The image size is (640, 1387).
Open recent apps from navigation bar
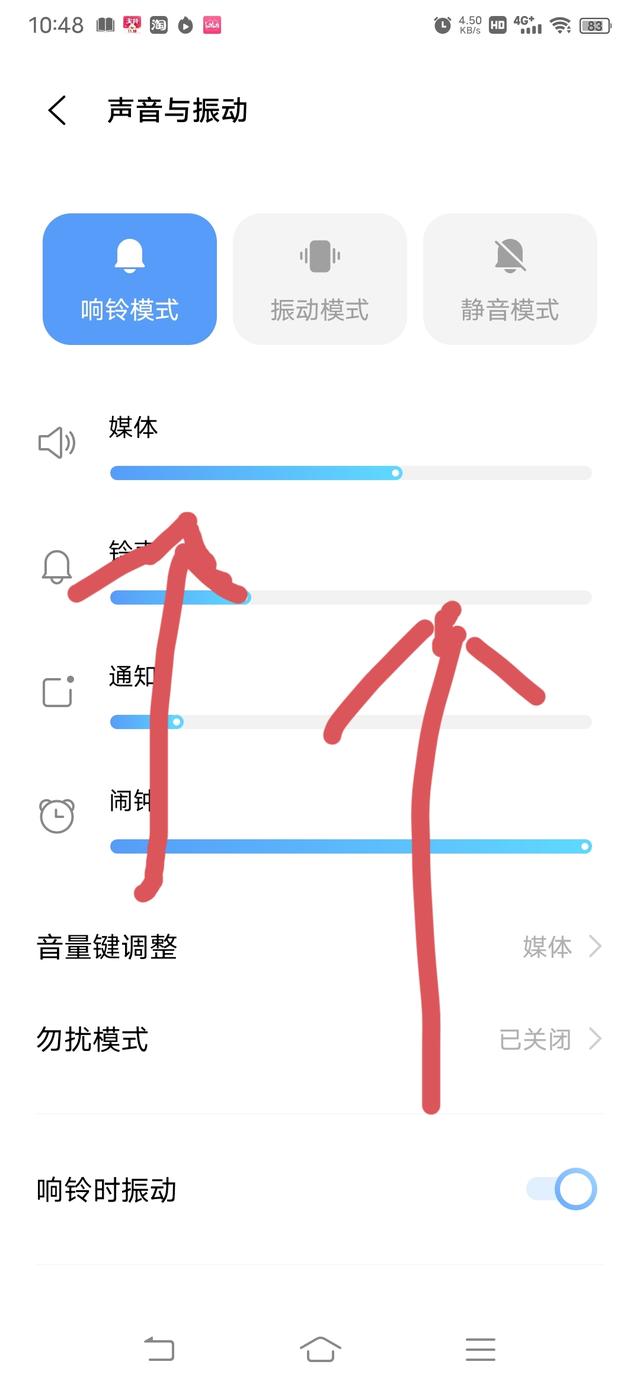[481, 1349]
